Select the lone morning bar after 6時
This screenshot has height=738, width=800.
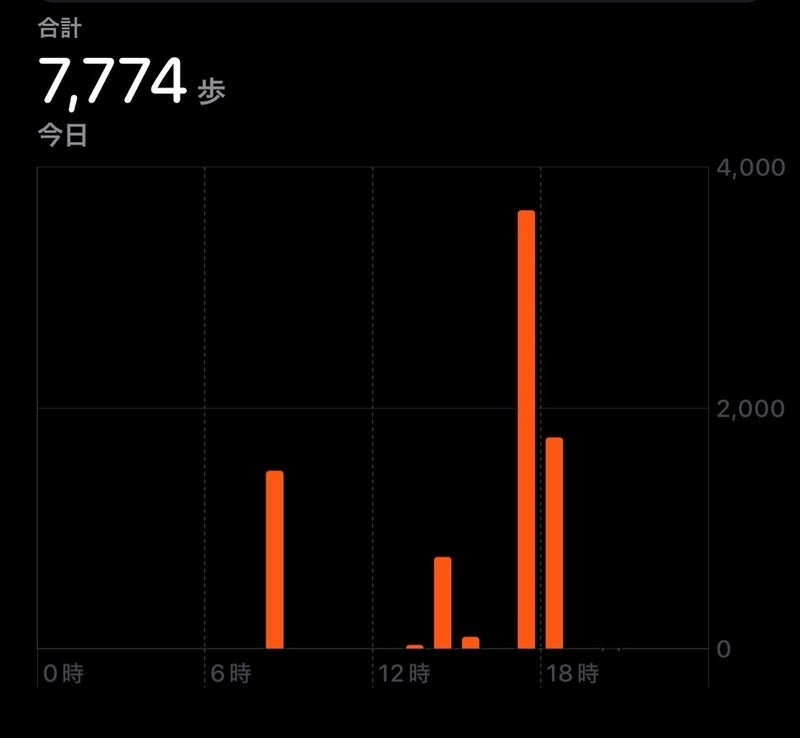click(x=275, y=560)
